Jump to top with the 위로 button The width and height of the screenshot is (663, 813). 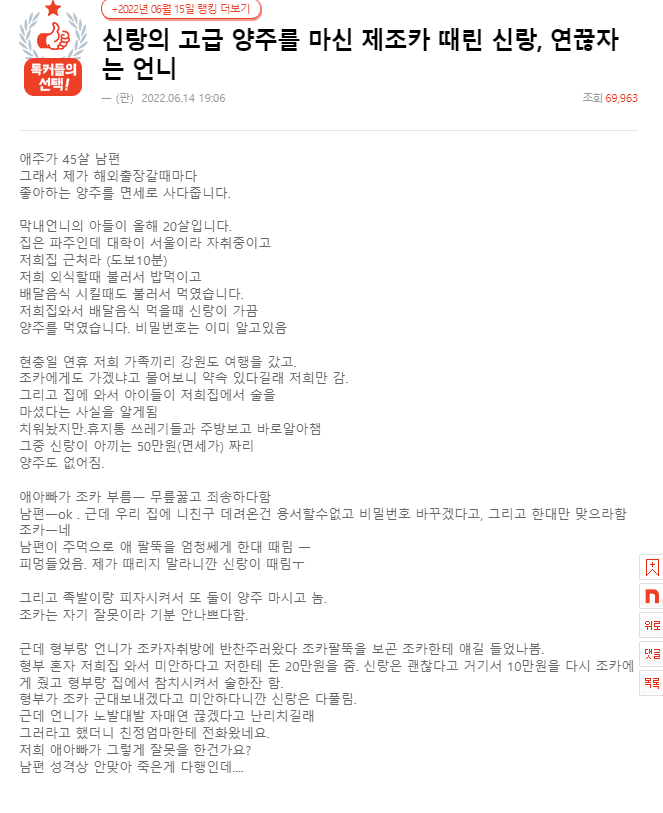[651, 626]
